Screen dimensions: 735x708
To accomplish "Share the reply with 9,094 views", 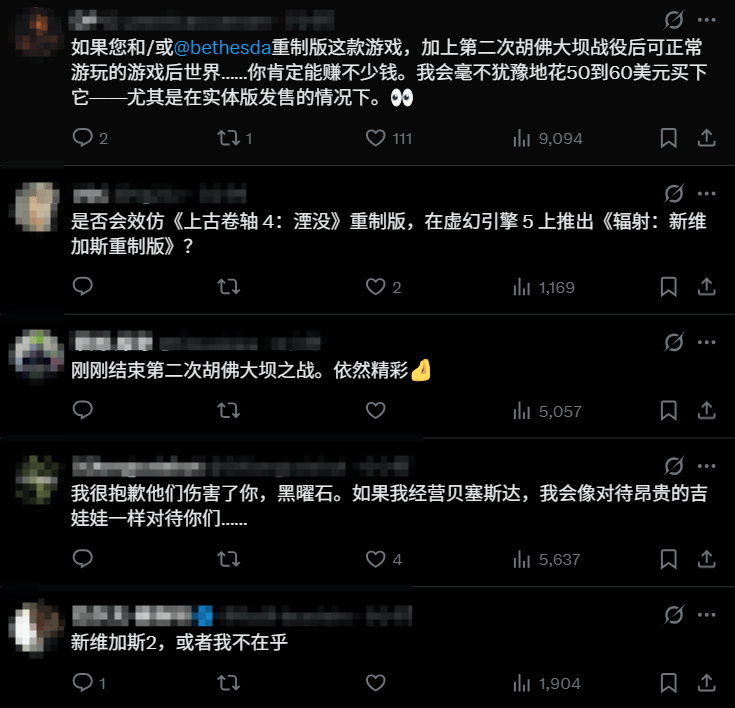I will (x=705, y=138).
